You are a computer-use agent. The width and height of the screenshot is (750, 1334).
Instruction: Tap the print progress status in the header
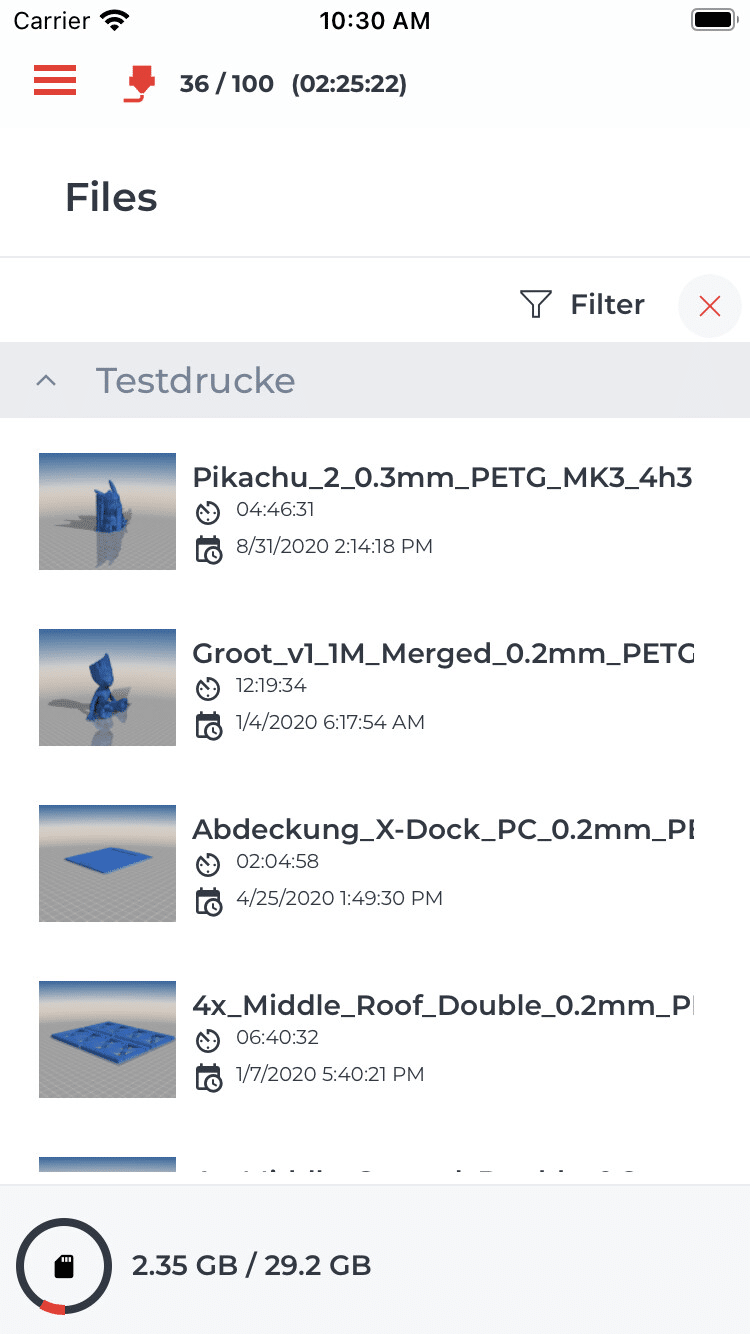click(x=265, y=84)
